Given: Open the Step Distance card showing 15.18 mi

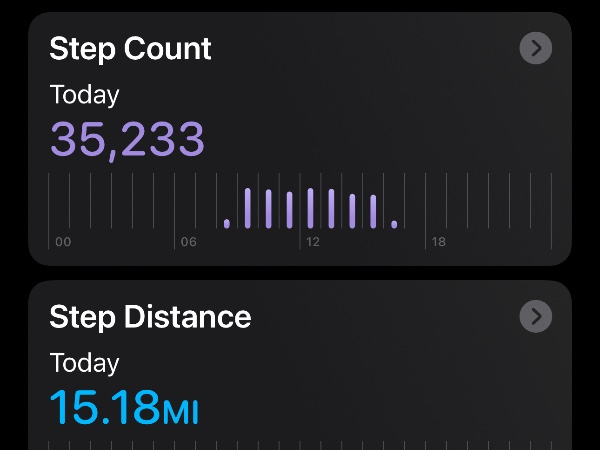Looking at the screenshot, I should (125, 406).
